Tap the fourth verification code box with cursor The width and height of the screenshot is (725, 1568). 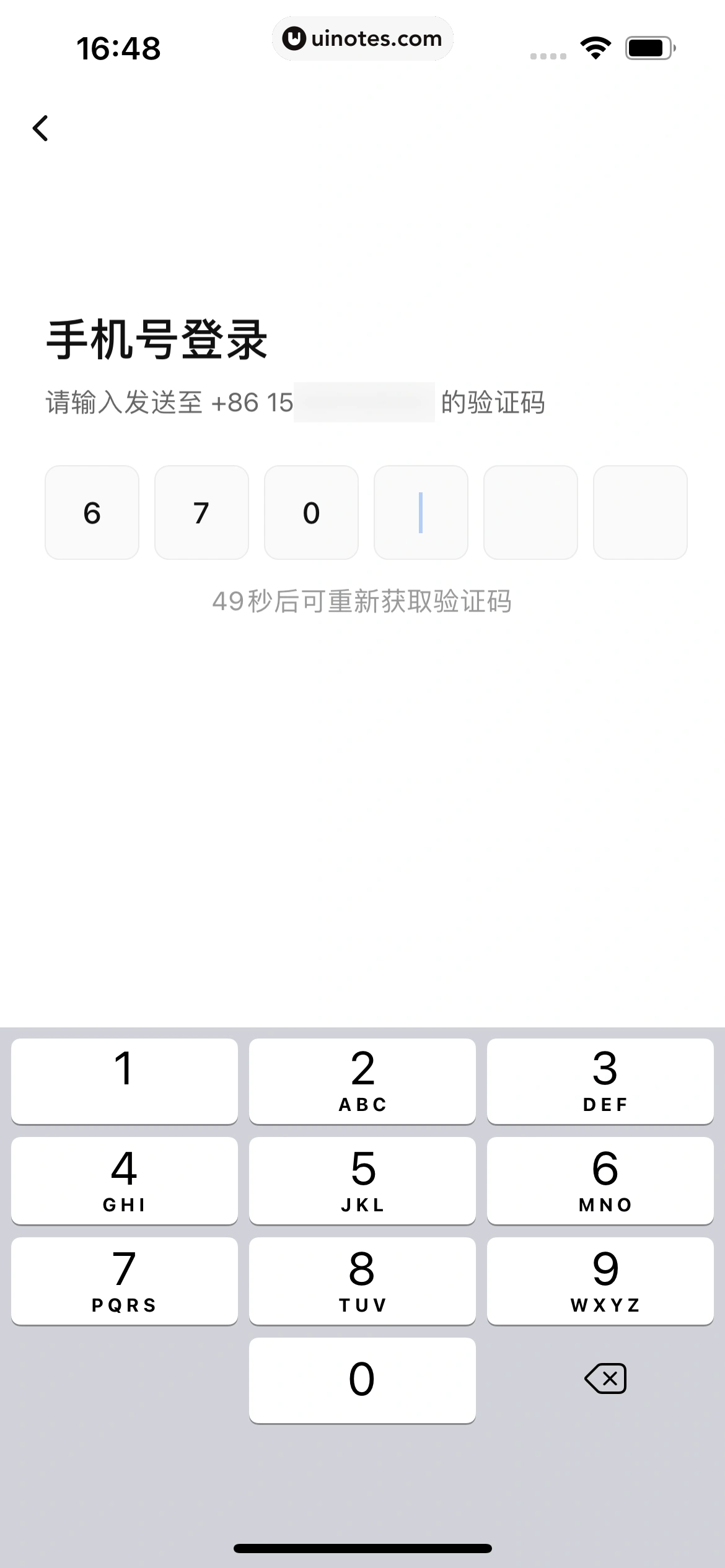(x=421, y=512)
